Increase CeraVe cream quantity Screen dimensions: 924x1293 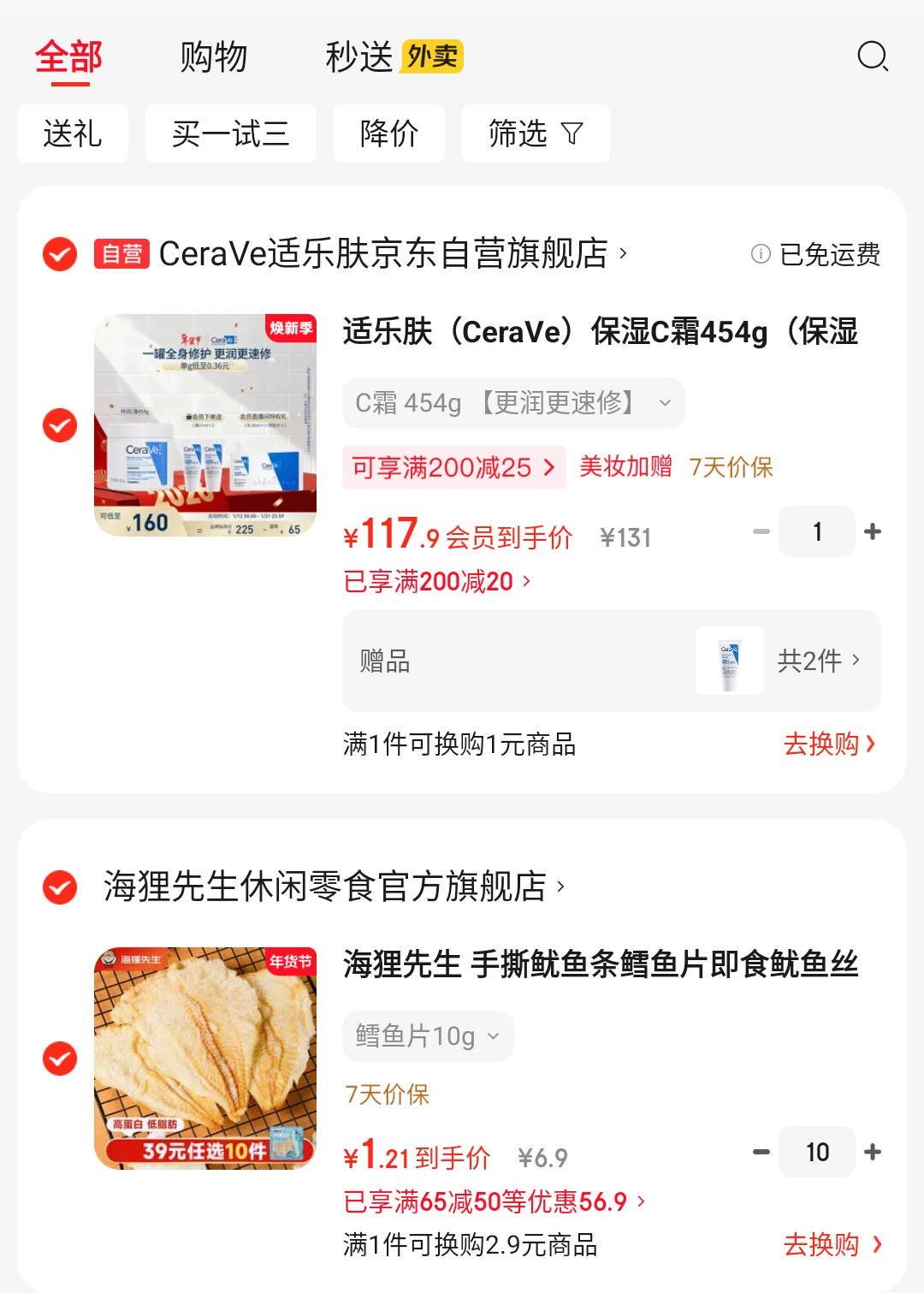pyautogui.click(x=873, y=531)
